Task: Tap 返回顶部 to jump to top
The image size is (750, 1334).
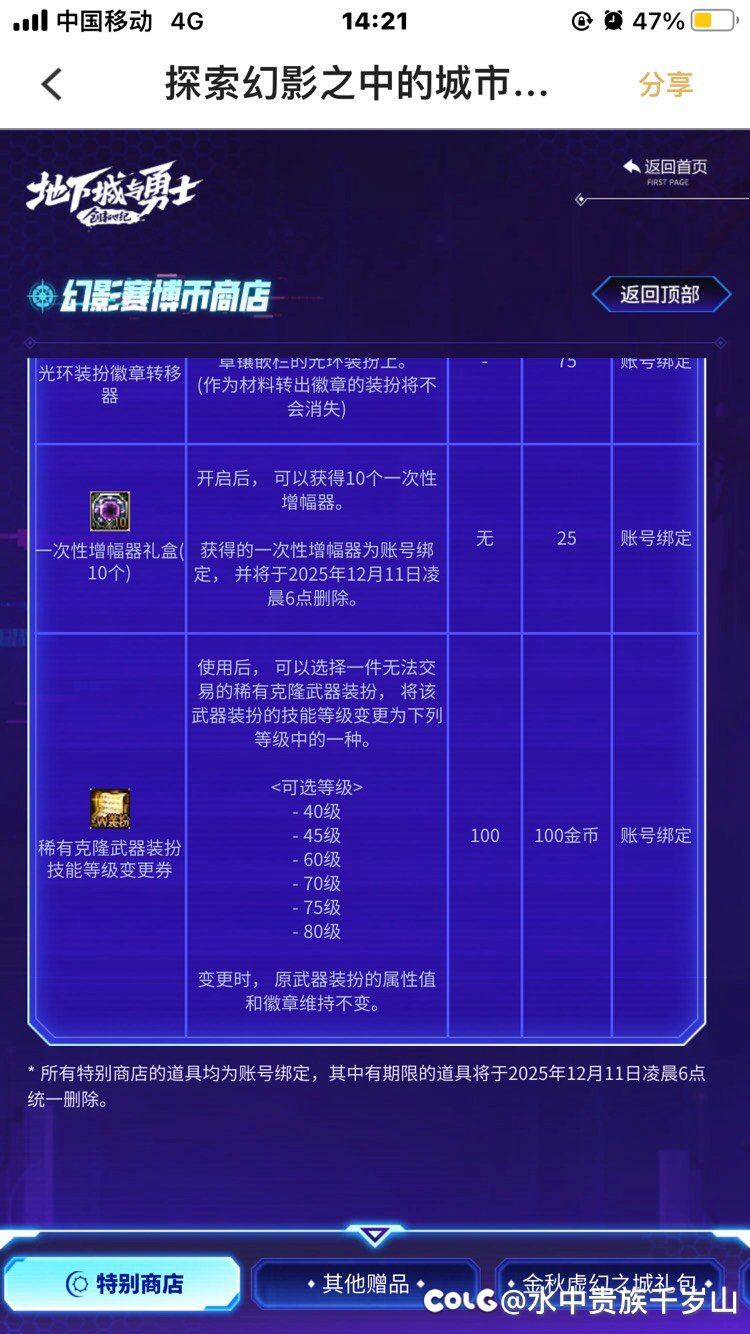Action: [x=658, y=294]
